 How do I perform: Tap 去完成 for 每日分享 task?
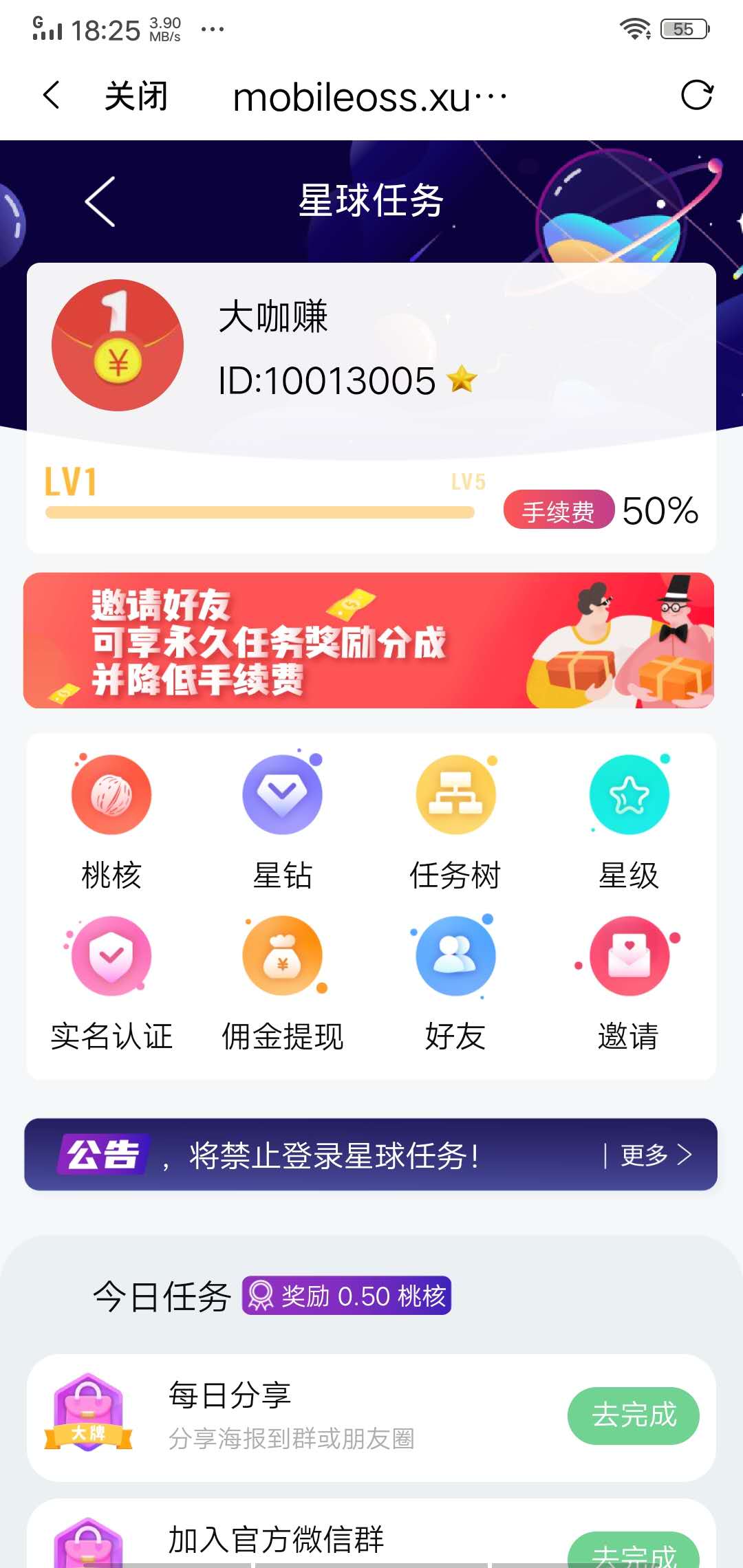pos(633,1416)
